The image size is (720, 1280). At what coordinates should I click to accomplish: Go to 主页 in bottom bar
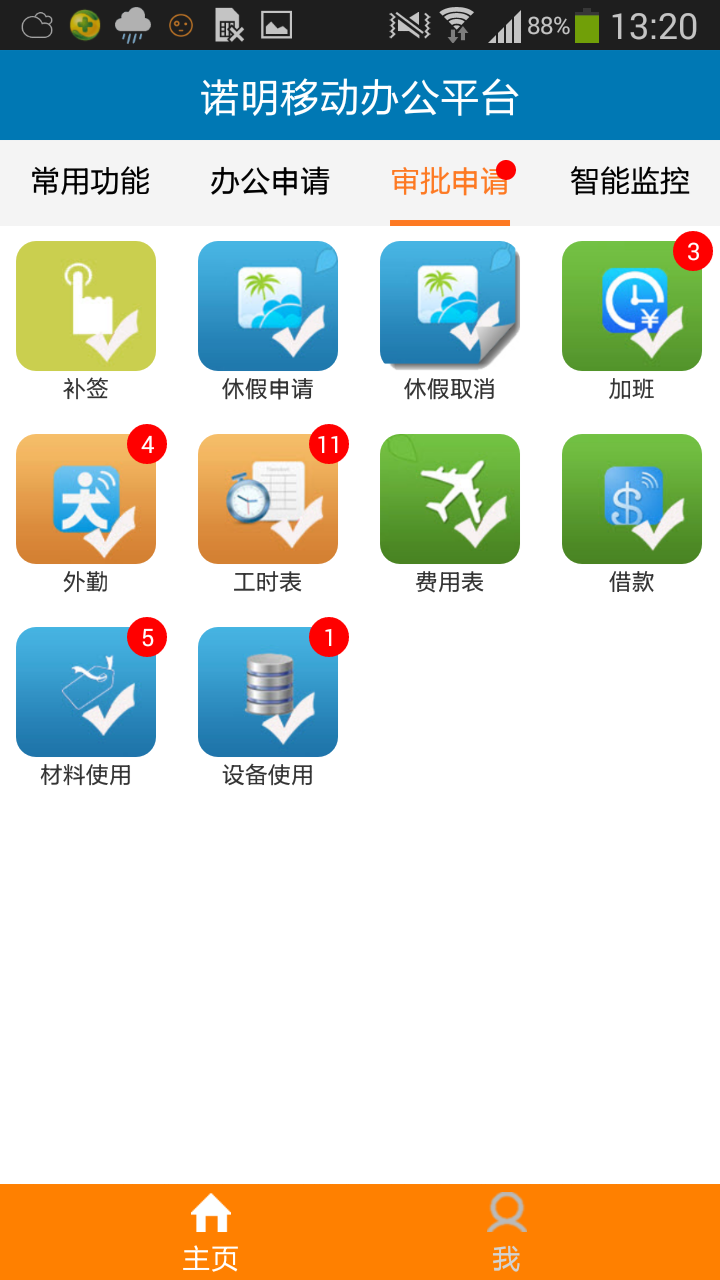tap(211, 1232)
